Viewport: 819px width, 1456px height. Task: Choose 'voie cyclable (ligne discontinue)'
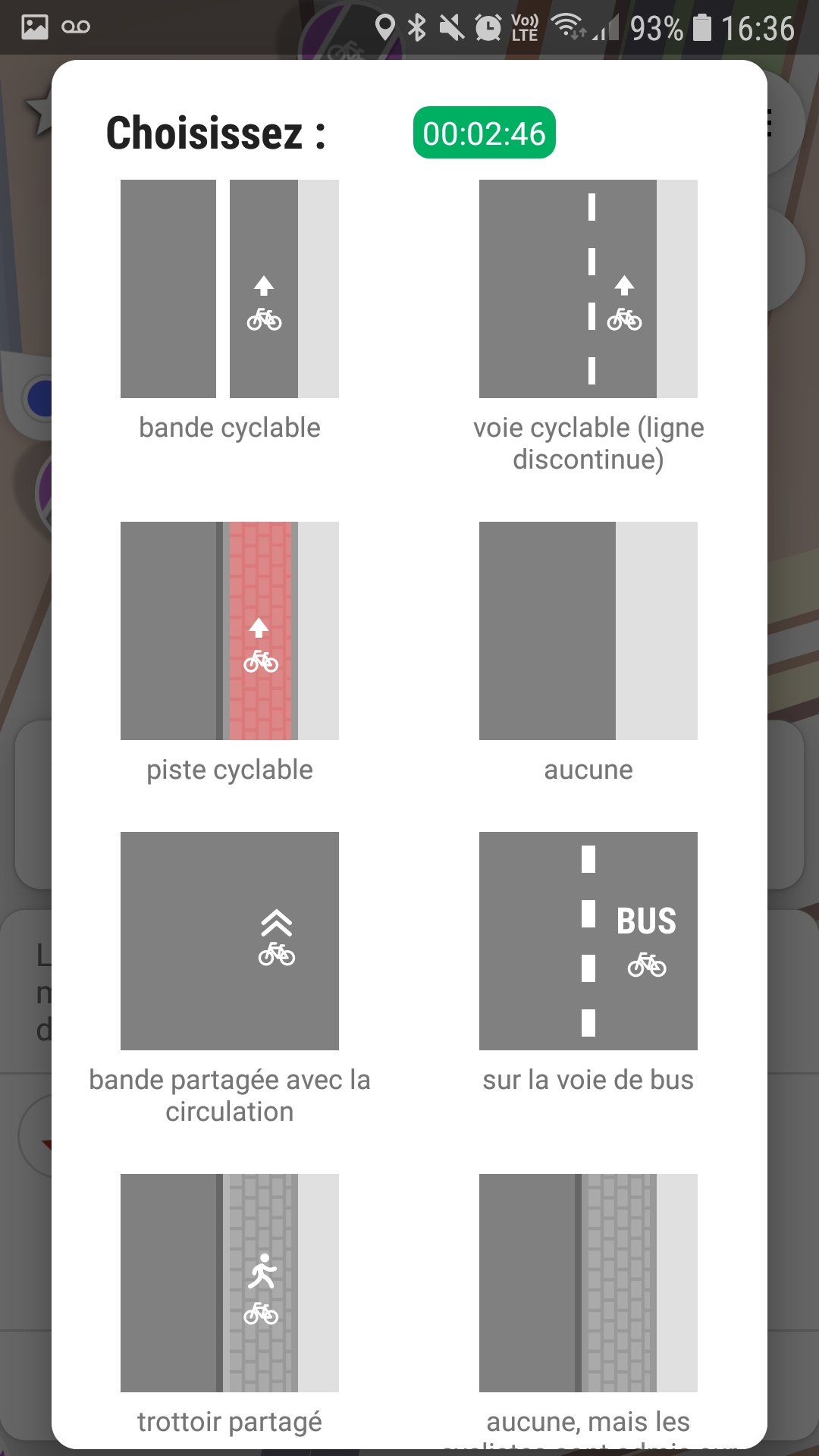(x=588, y=289)
